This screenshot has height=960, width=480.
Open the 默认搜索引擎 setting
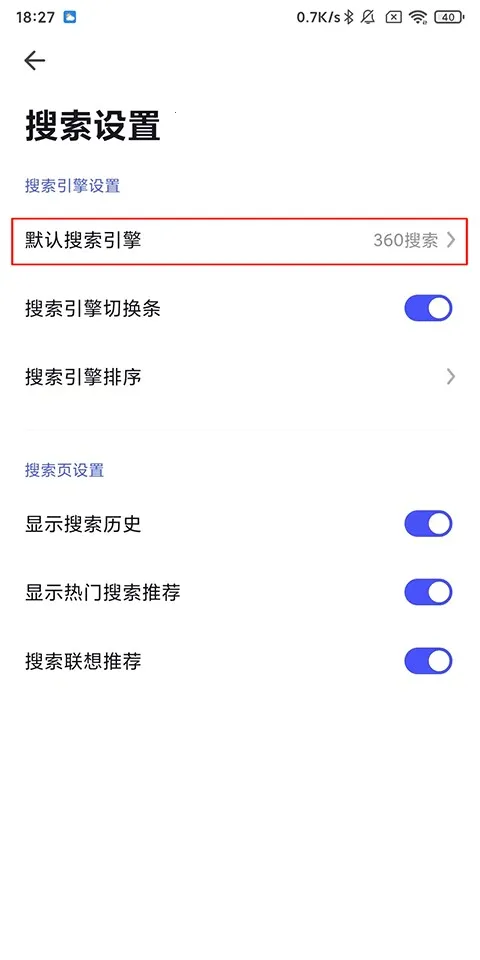pyautogui.click(x=240, y=241)
